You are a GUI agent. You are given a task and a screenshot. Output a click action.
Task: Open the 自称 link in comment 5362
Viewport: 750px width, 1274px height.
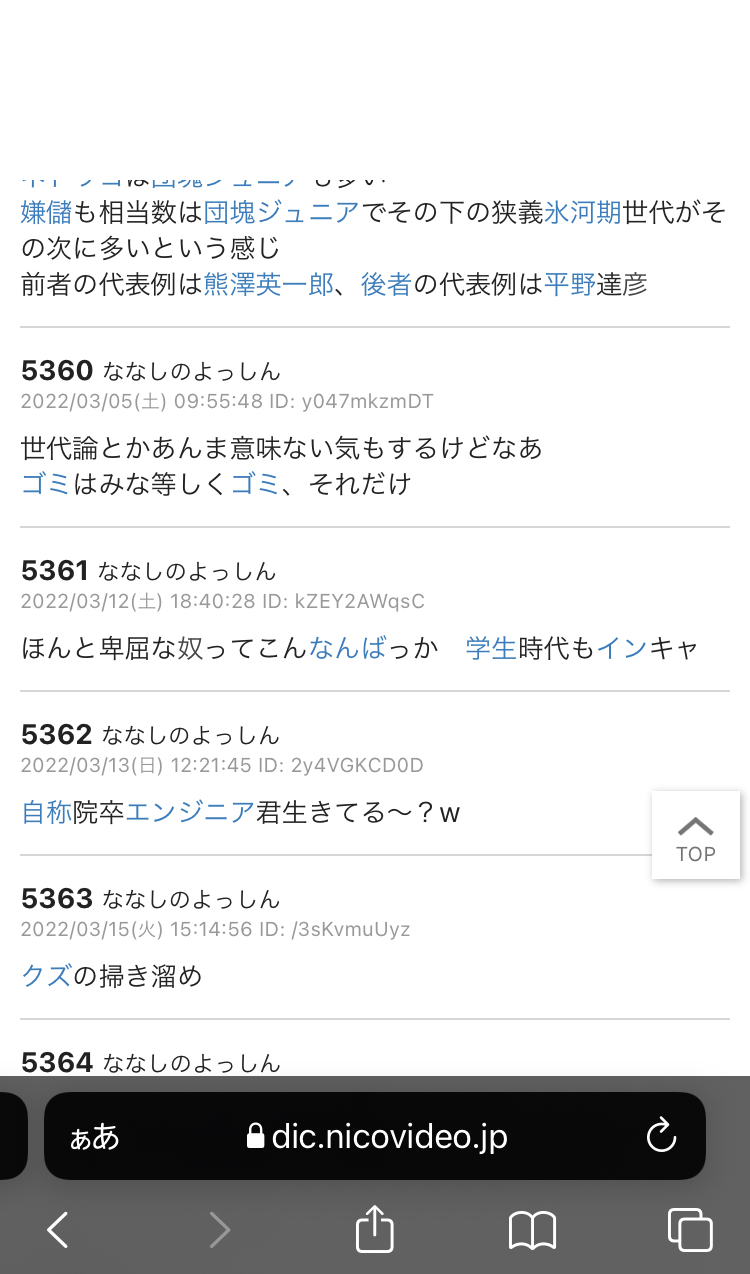pos(46,812)
